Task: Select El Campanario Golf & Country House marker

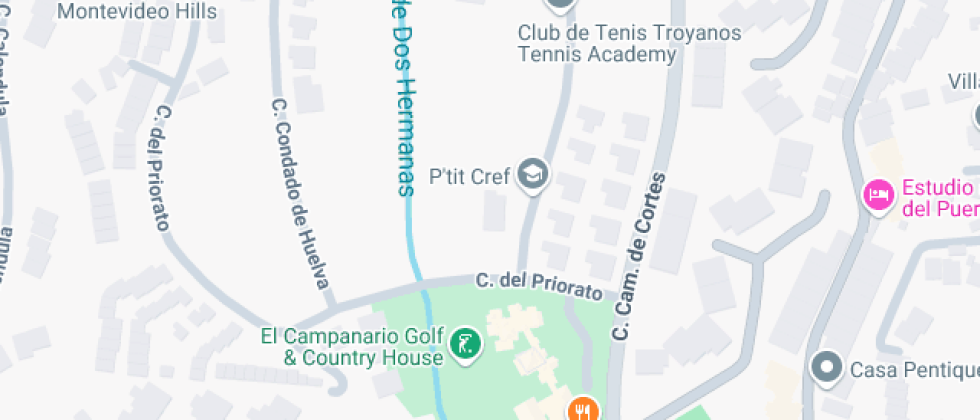Action: coord(465,345)
